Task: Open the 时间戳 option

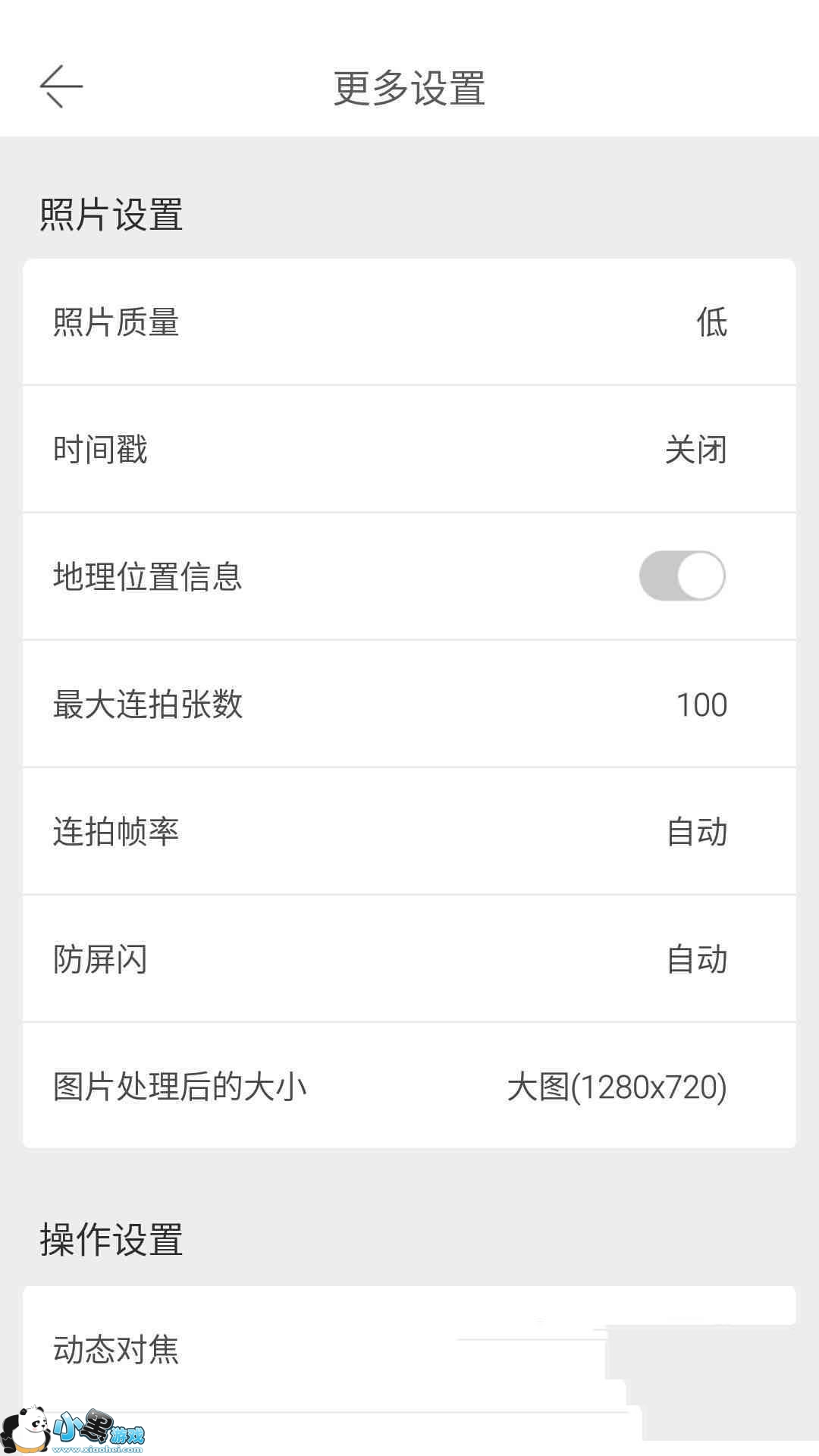Action: click(x=409, y=450)
